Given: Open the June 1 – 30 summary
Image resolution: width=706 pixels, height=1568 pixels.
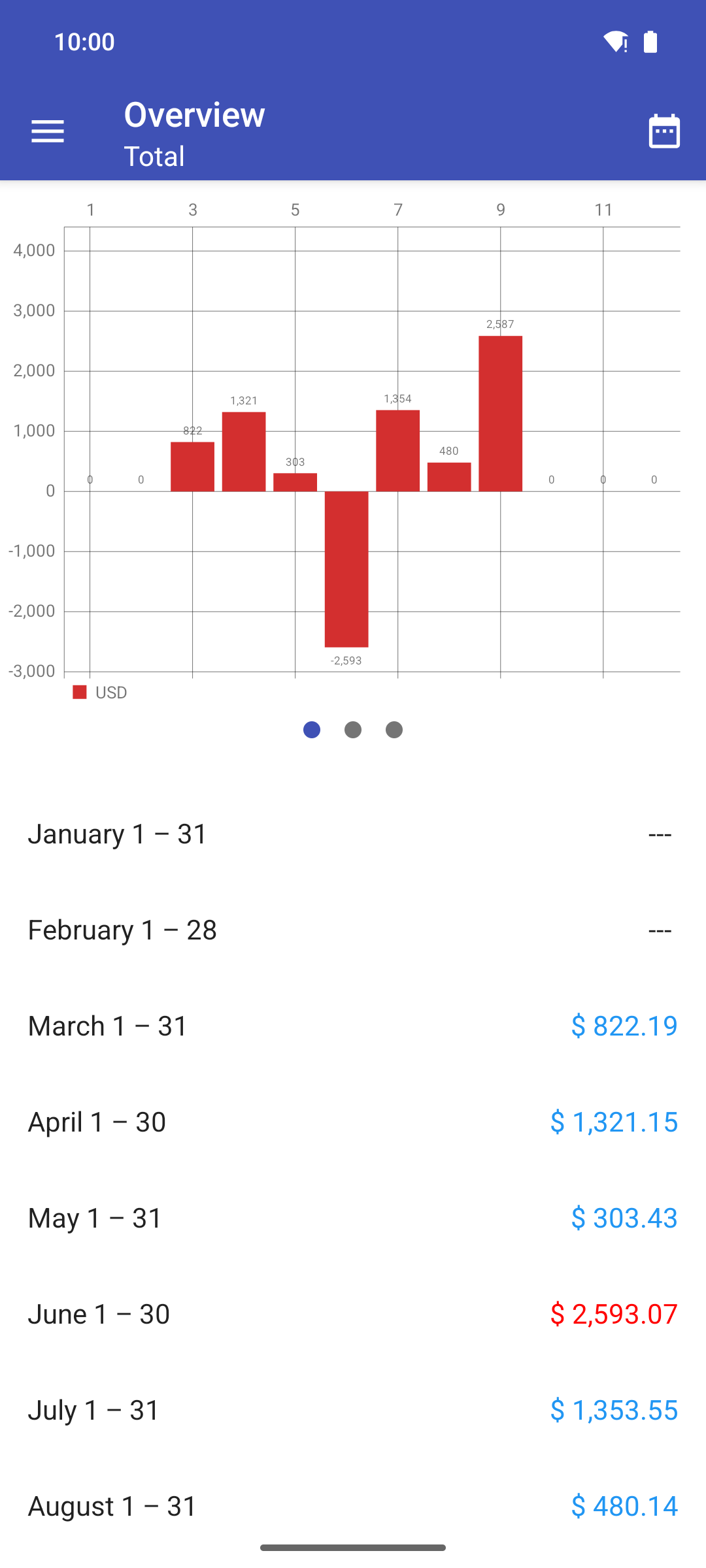Looking at the screenshot, I should (353, 1314).
